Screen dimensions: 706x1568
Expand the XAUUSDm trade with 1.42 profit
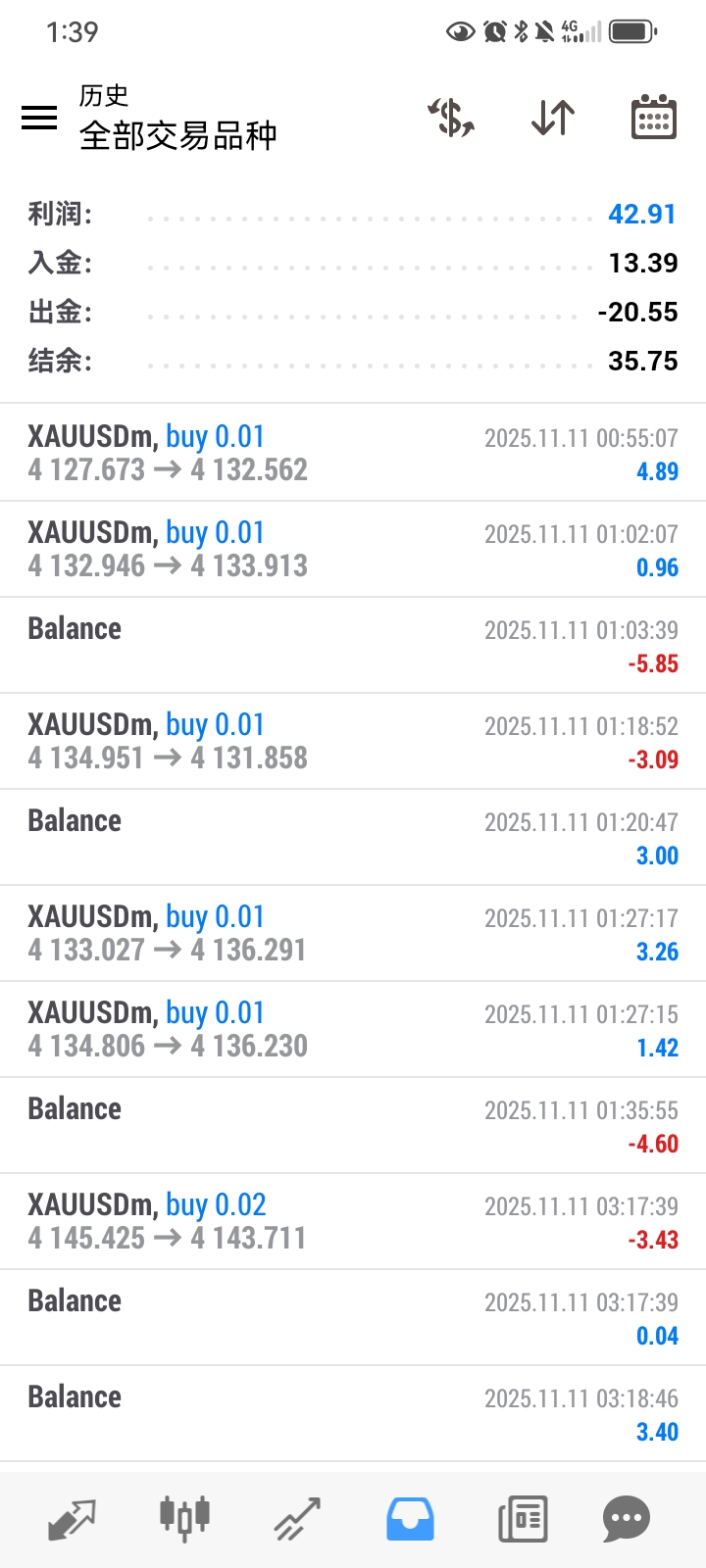(353, 1029)
